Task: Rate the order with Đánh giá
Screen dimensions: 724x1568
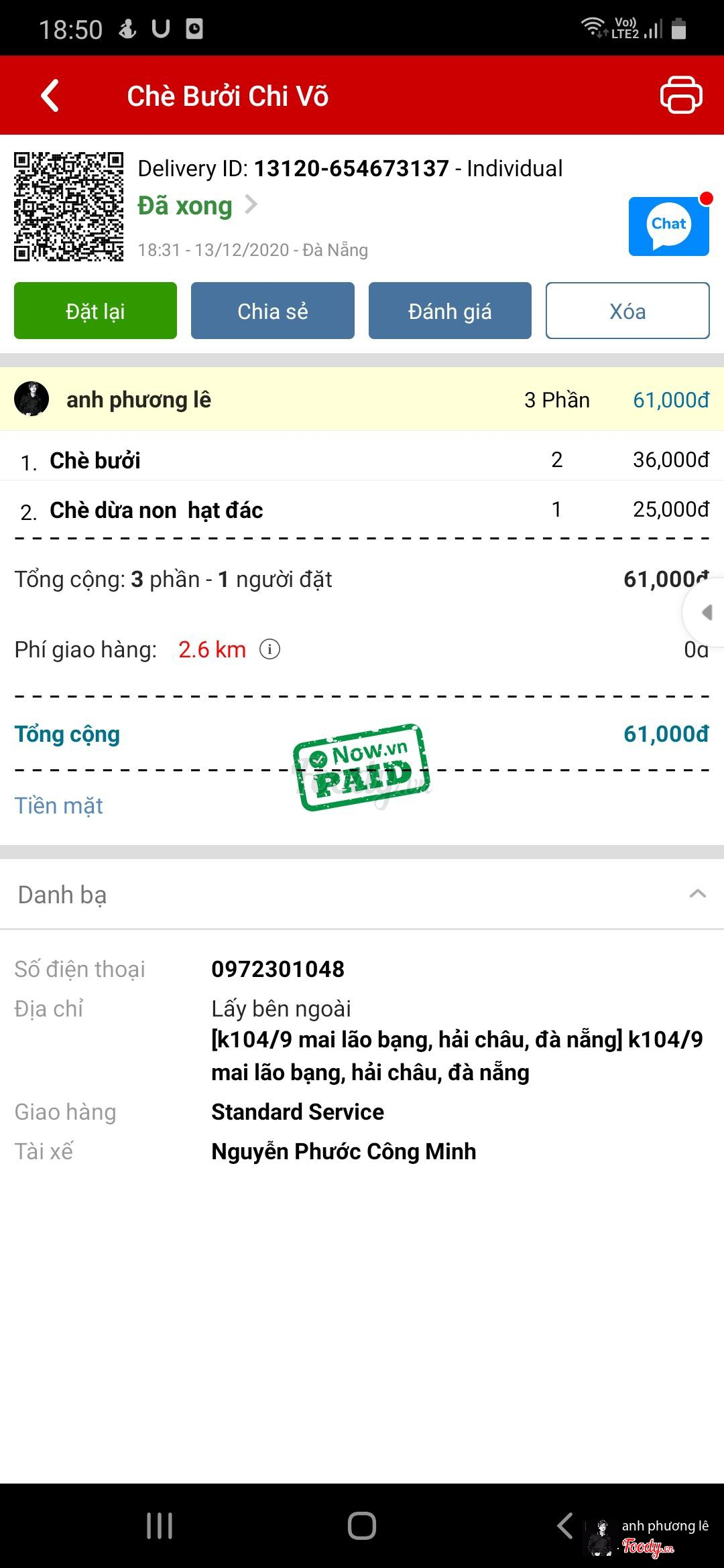Action: 450,311
